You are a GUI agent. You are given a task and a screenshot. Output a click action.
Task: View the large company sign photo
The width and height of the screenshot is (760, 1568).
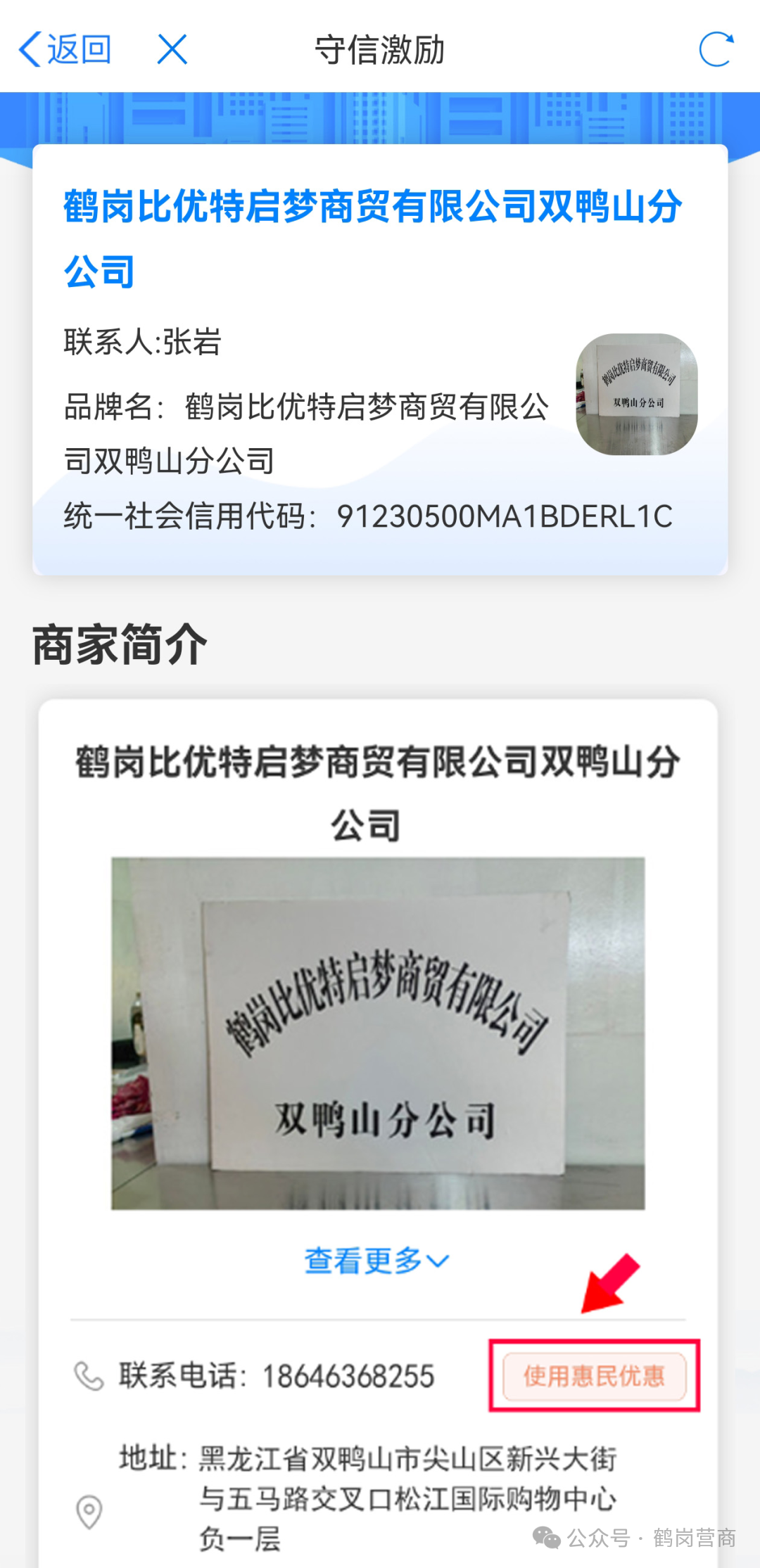click(x=378, y=1033)
